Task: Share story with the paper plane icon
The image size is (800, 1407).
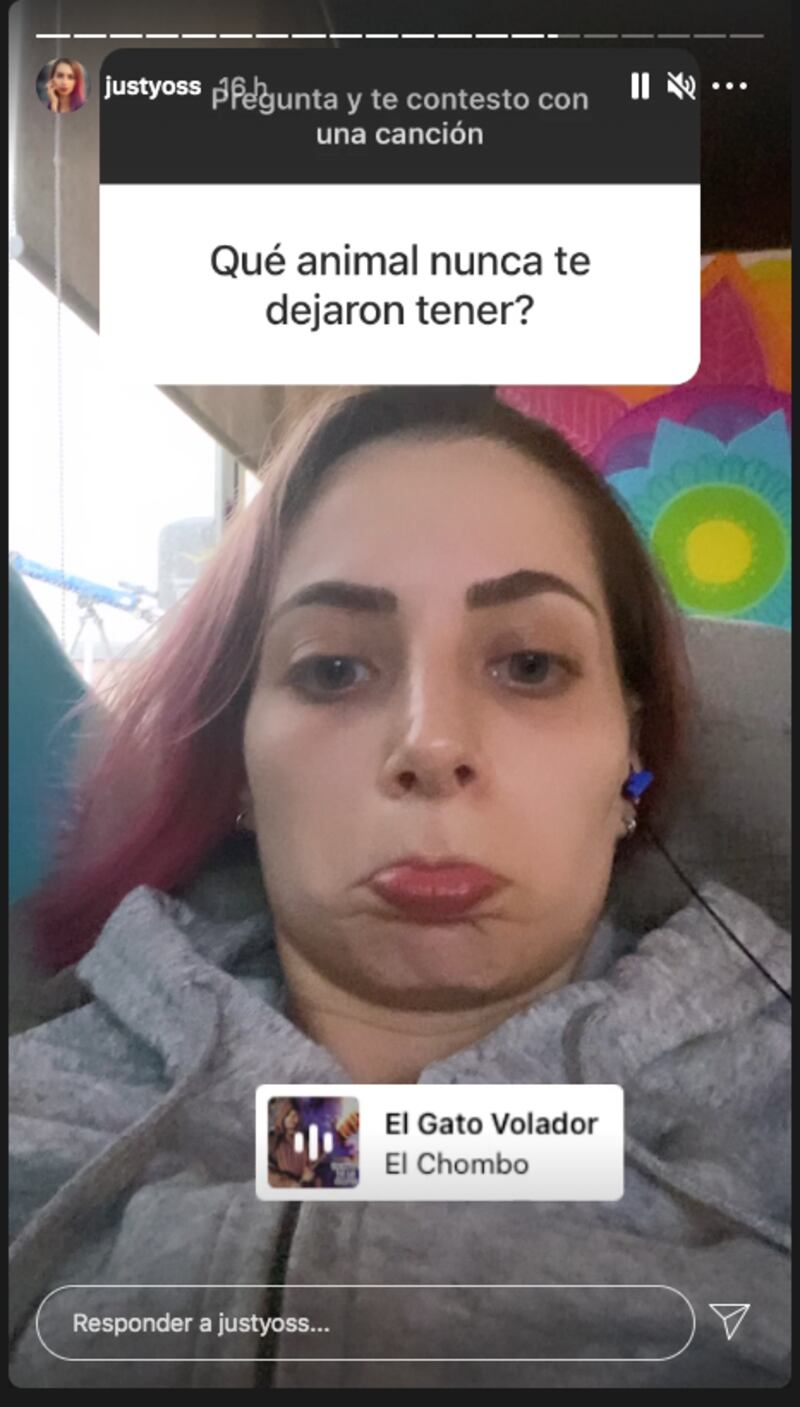Action: point(730,1321)
